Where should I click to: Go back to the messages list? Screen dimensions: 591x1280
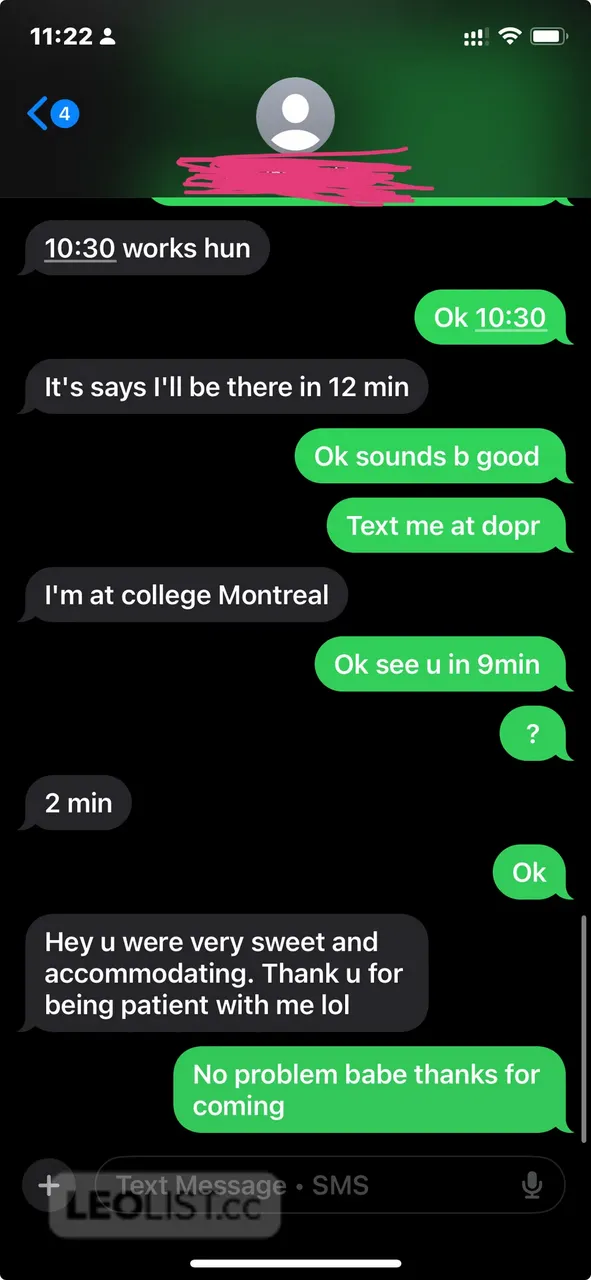[x=52, y=113]
